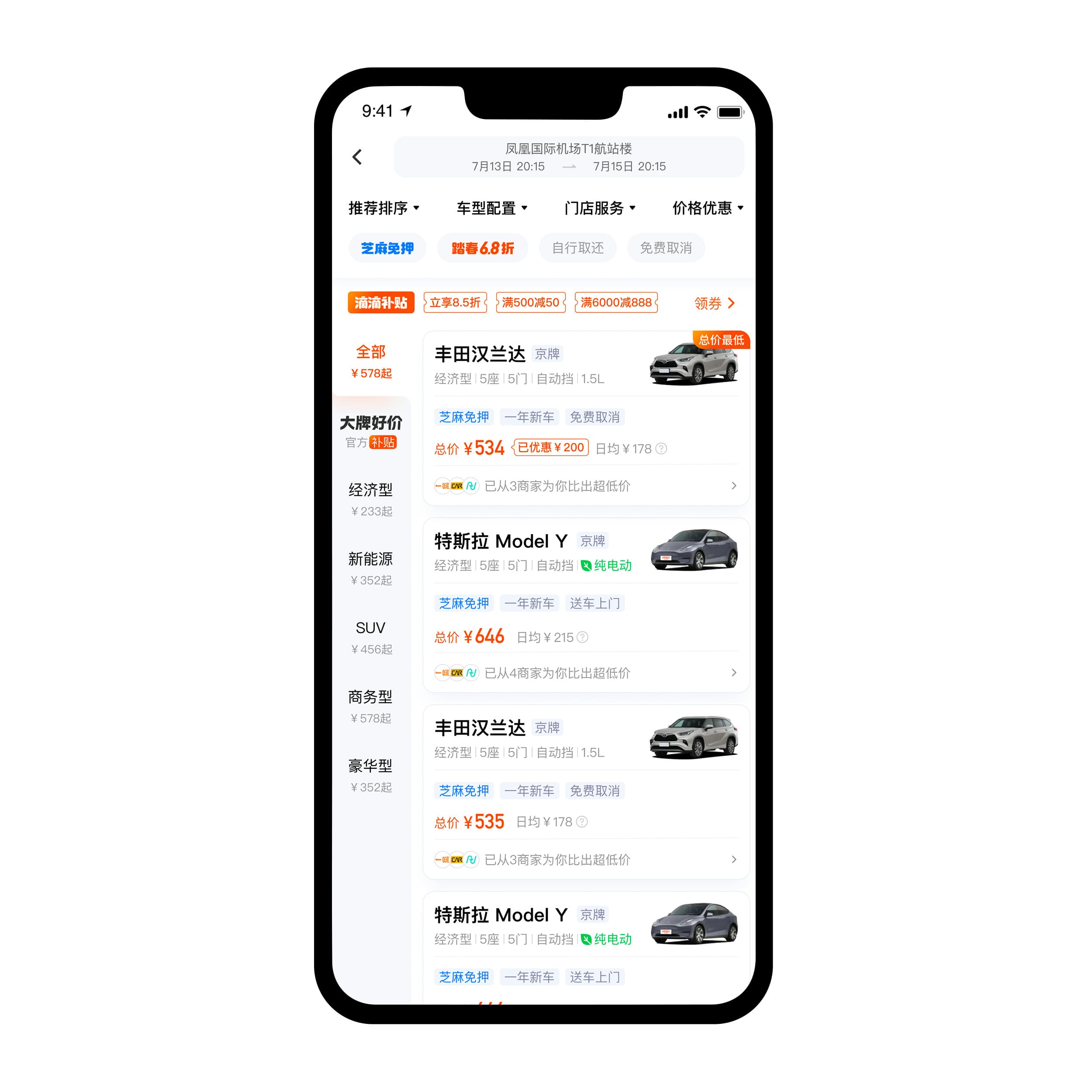
Task: Select the 踏春6.8折 filter chip
Action: pyautogui.click(x=482, y=248)
